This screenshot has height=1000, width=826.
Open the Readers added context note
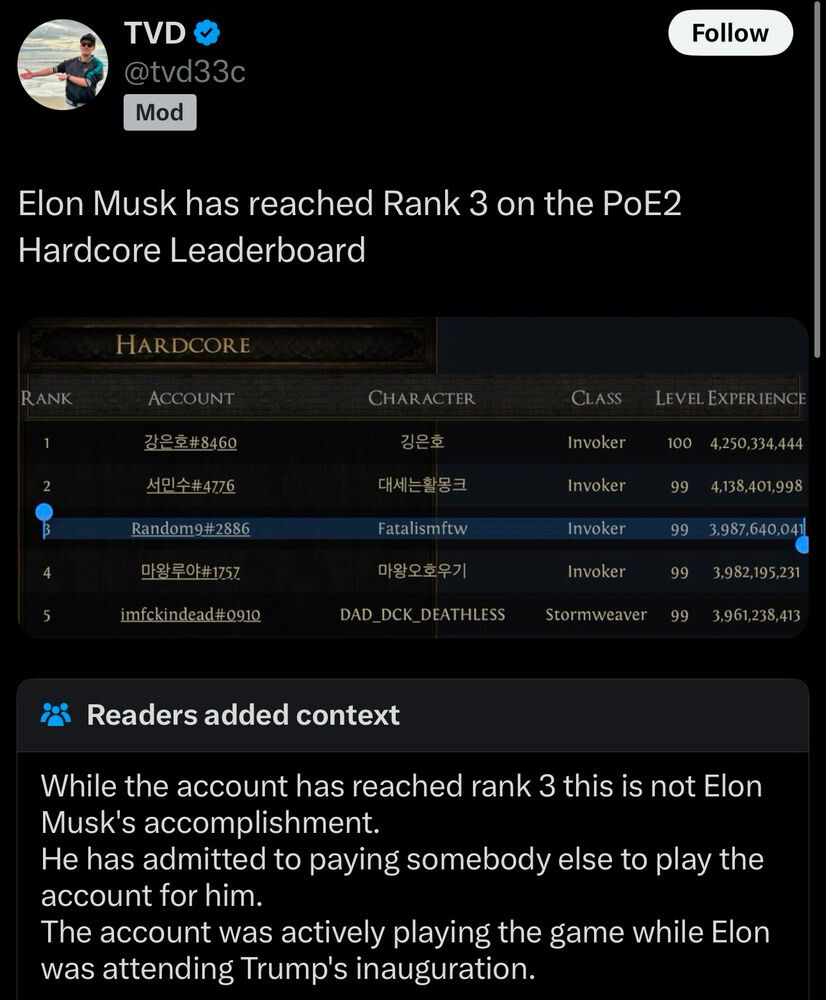(x=243, y=715)
